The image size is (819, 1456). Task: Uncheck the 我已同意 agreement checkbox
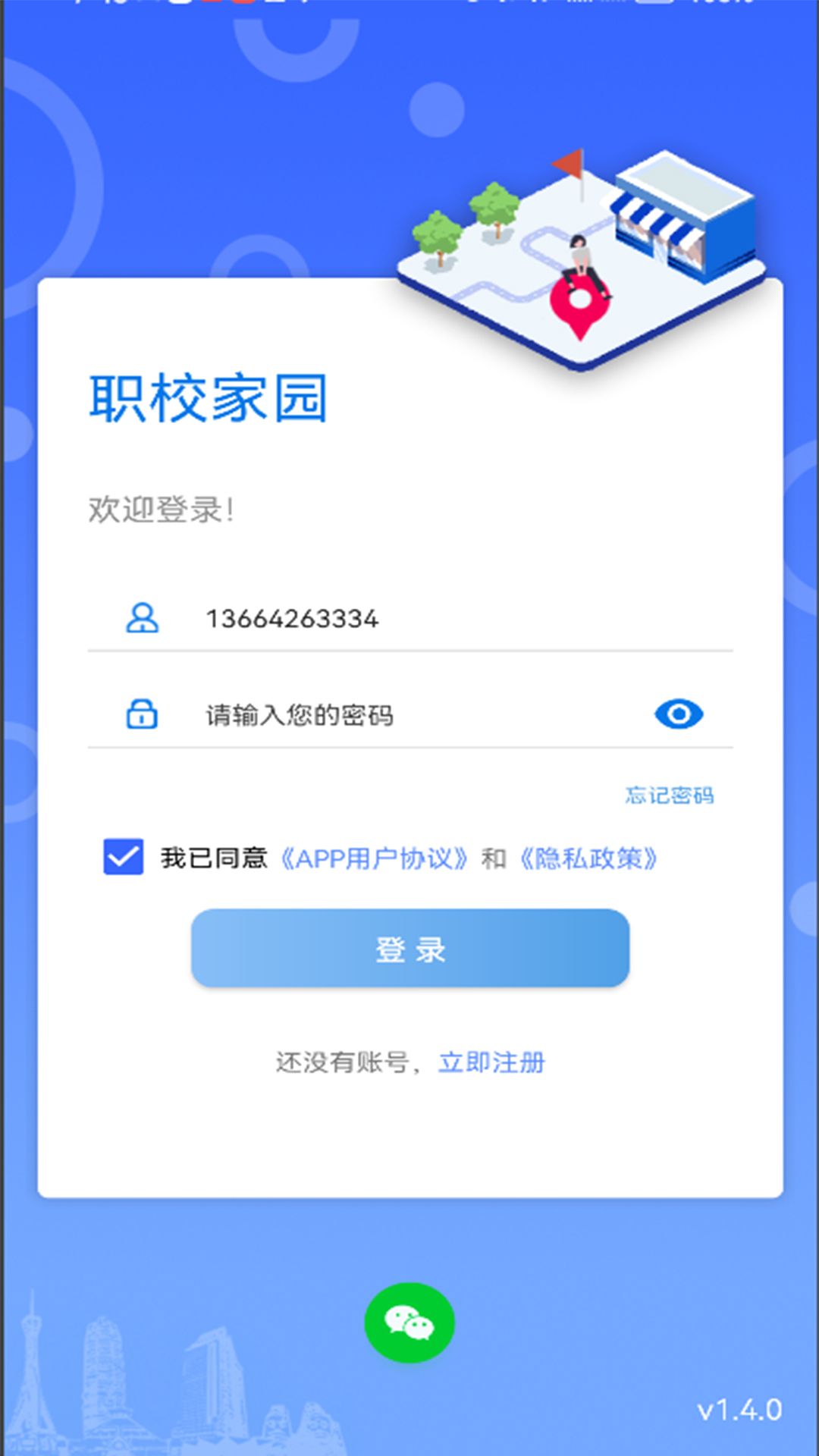(x=124, y=857)
